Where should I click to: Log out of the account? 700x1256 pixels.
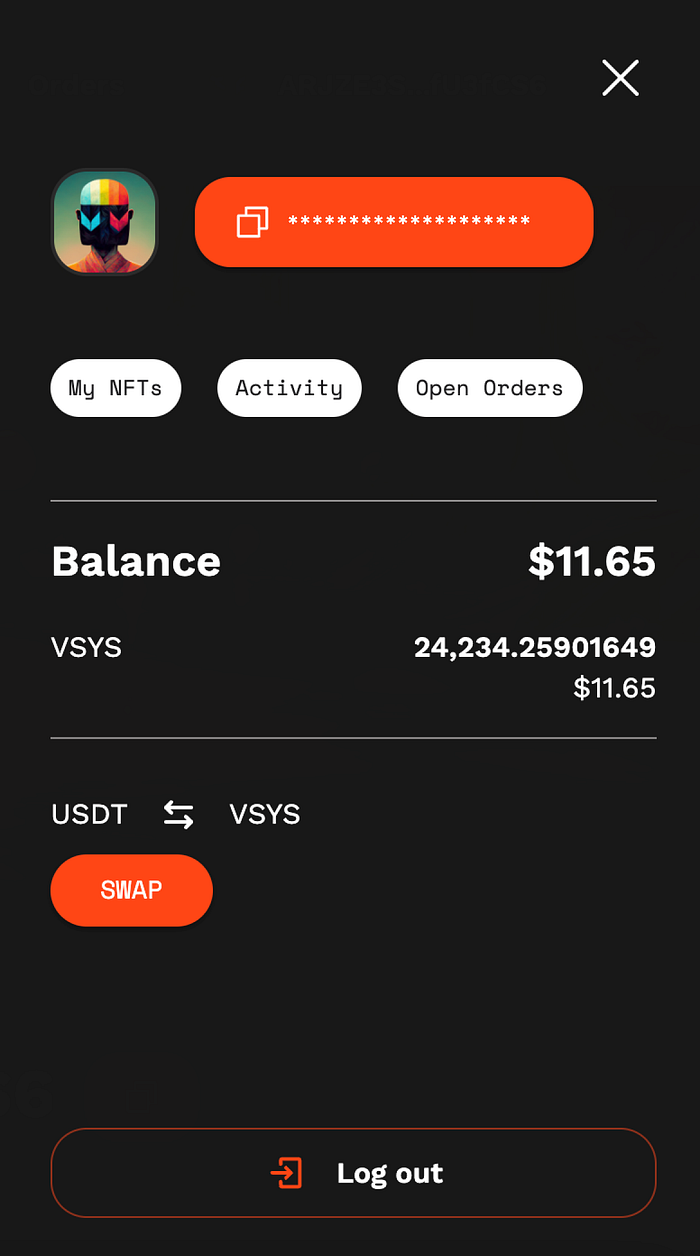pos(353,1173)
